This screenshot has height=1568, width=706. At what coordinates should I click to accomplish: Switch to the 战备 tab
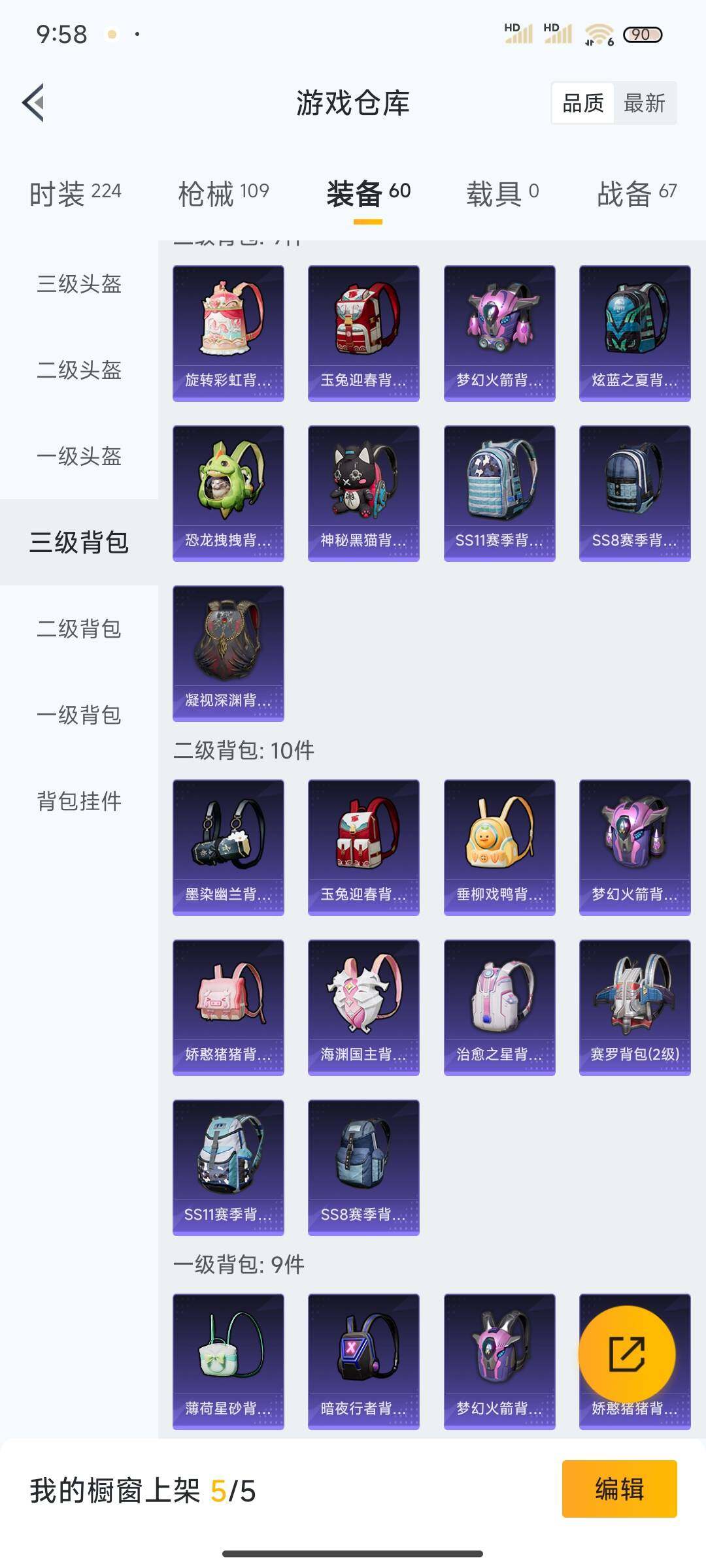point(636,193)
